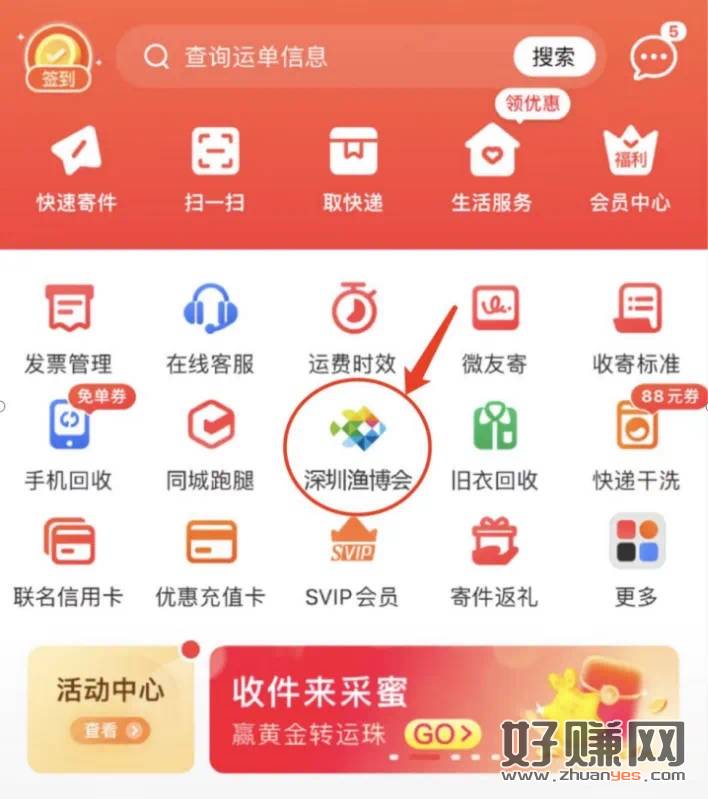Image resolution: width=708 pixels, height=799 pixels.
Task: Open 会员中心 member center
Action: click(x=630, y=168)
